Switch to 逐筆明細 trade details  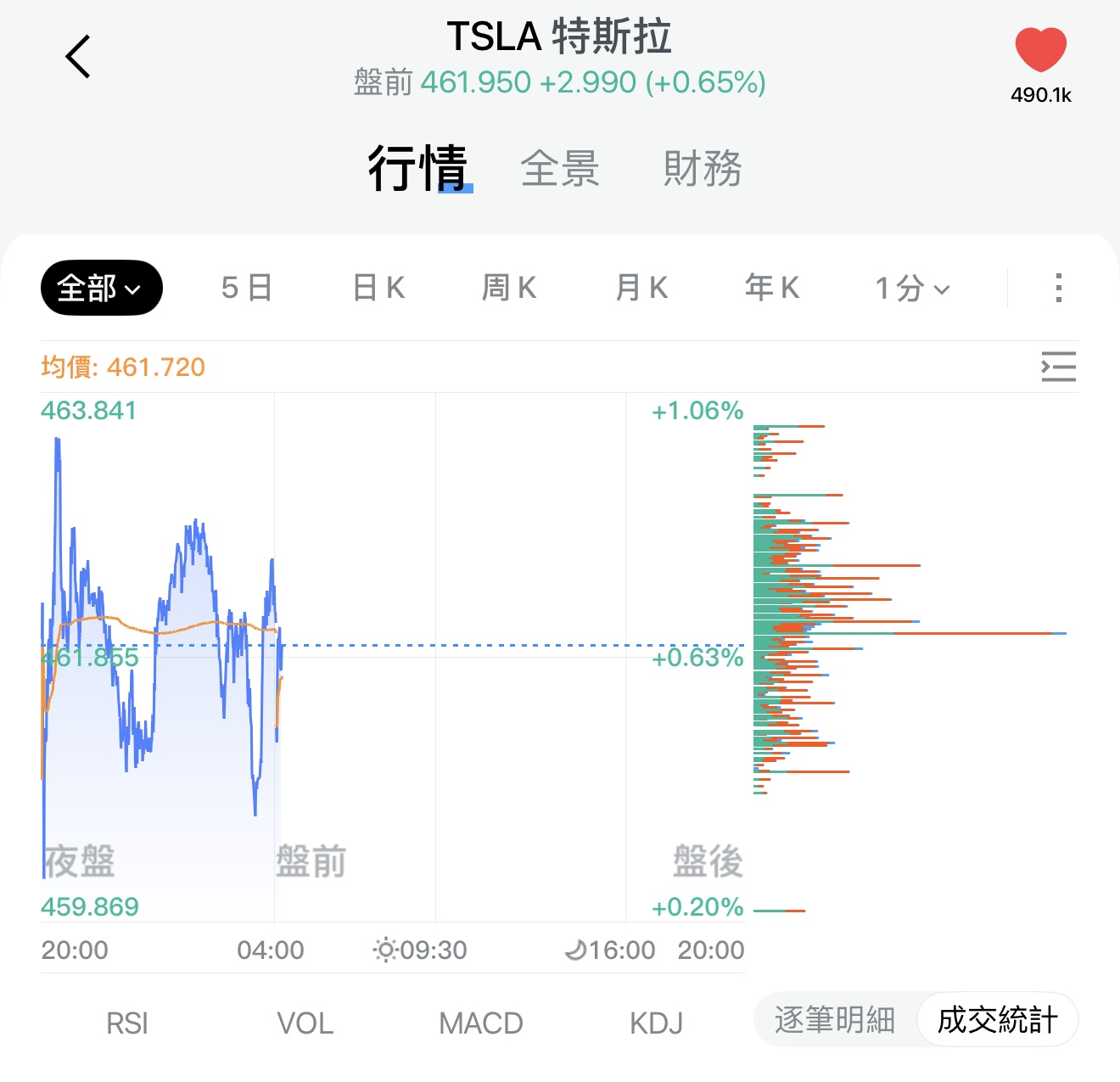[835, 1020]
